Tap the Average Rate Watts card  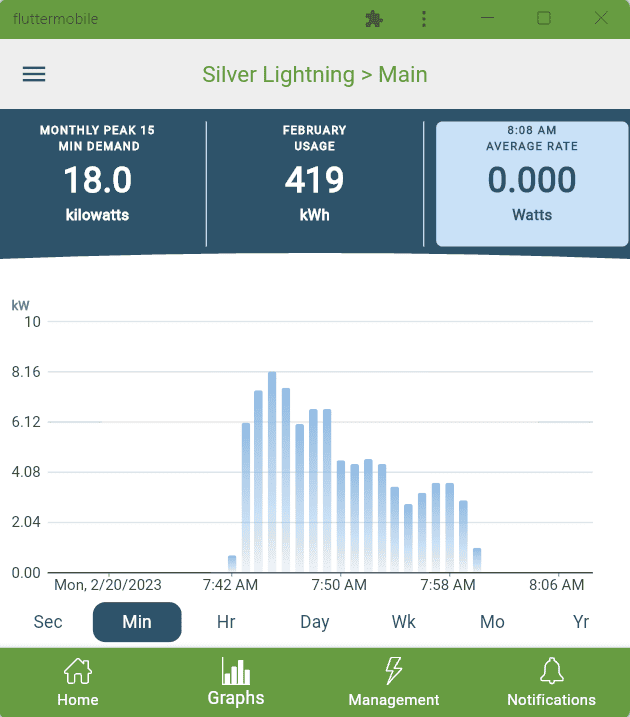click(x=531, y=184)
